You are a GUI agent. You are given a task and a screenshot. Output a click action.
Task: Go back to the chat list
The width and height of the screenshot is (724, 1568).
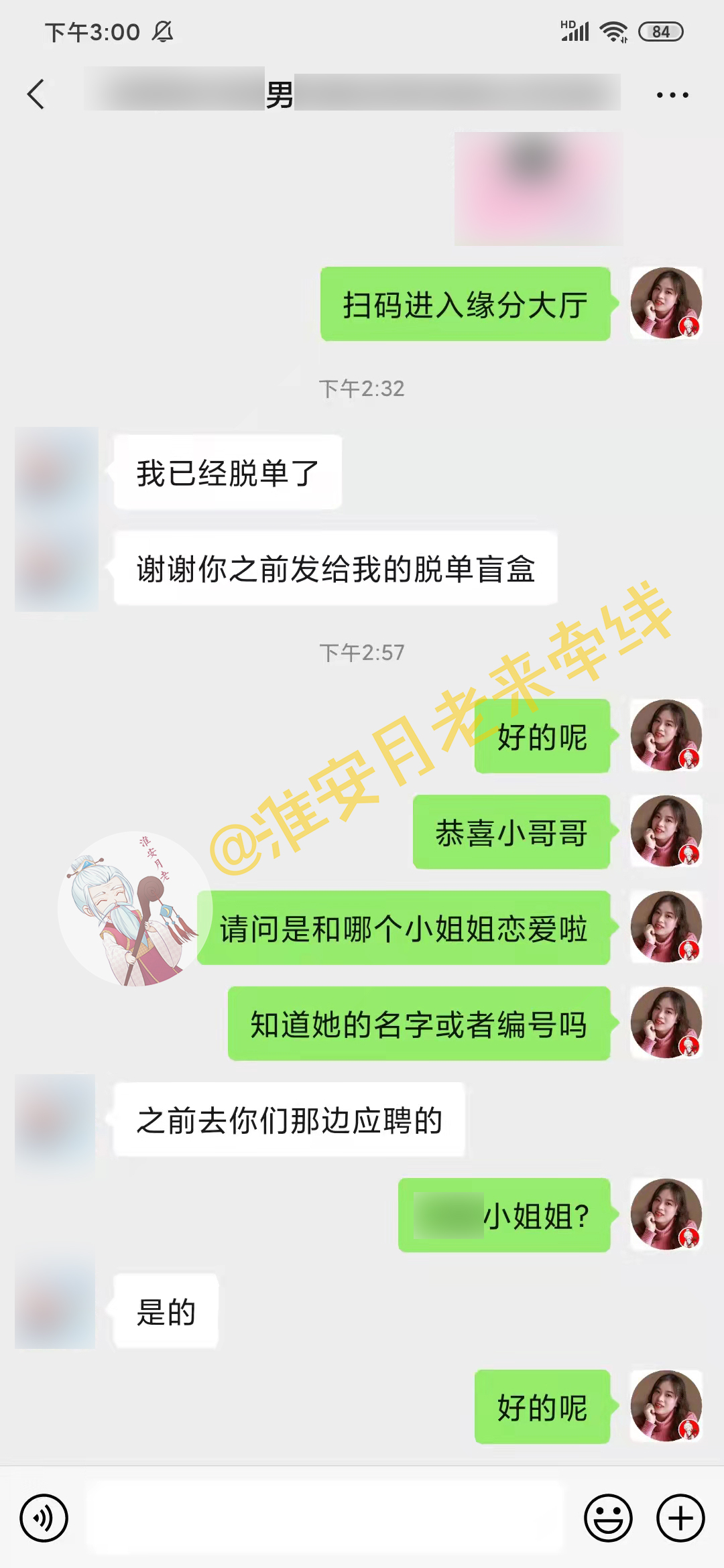click(x=36, y=94)
